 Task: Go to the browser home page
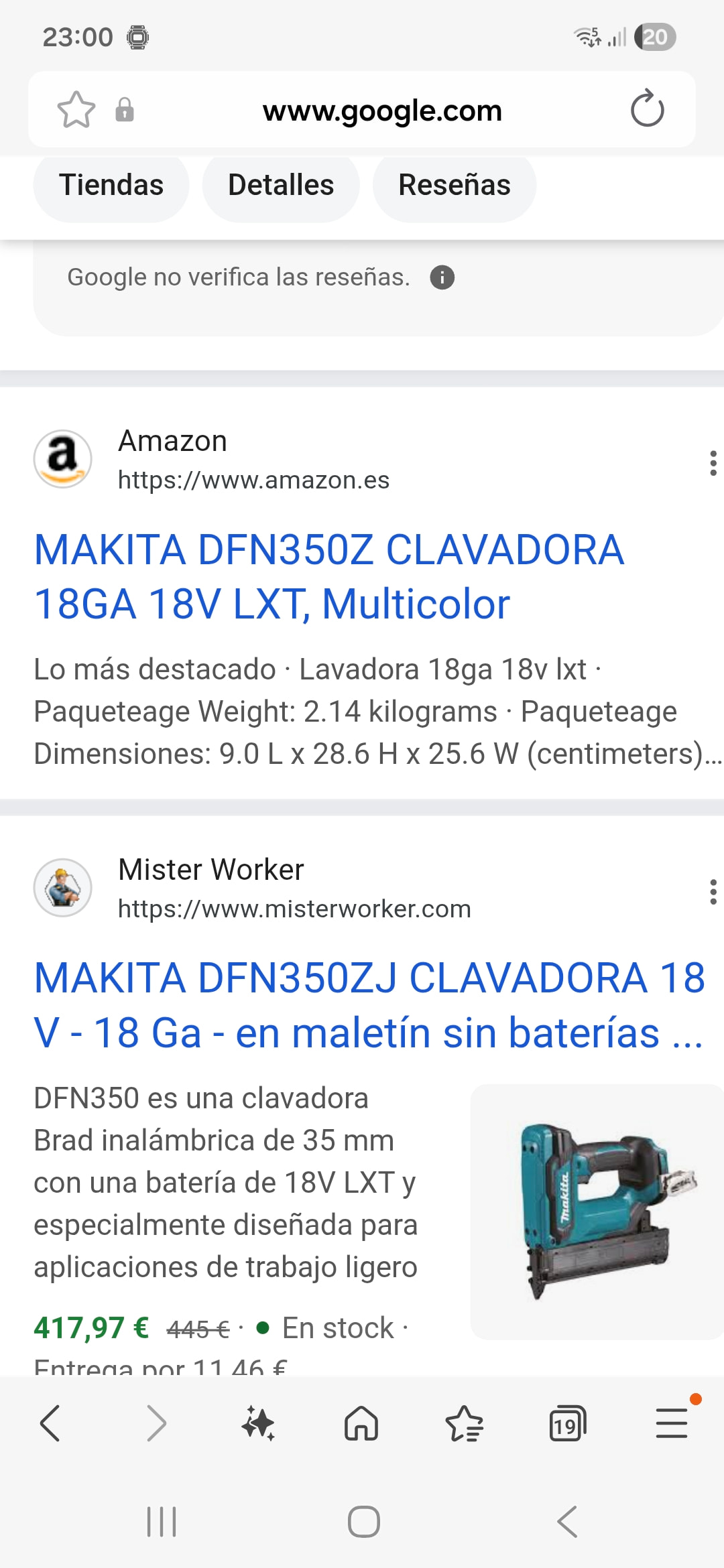(361, 1423)
